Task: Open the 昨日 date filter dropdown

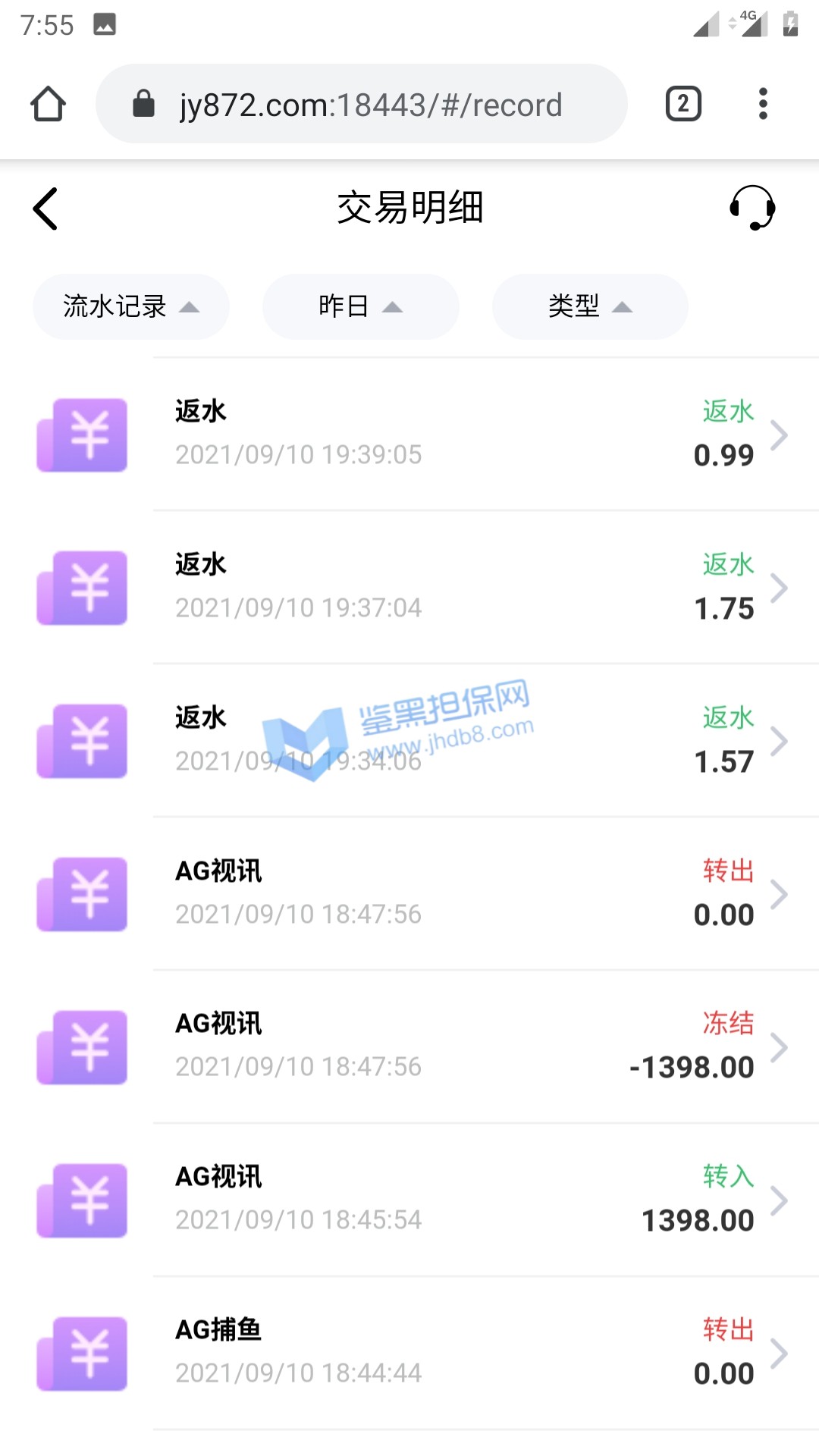Action: click(360, 306)
